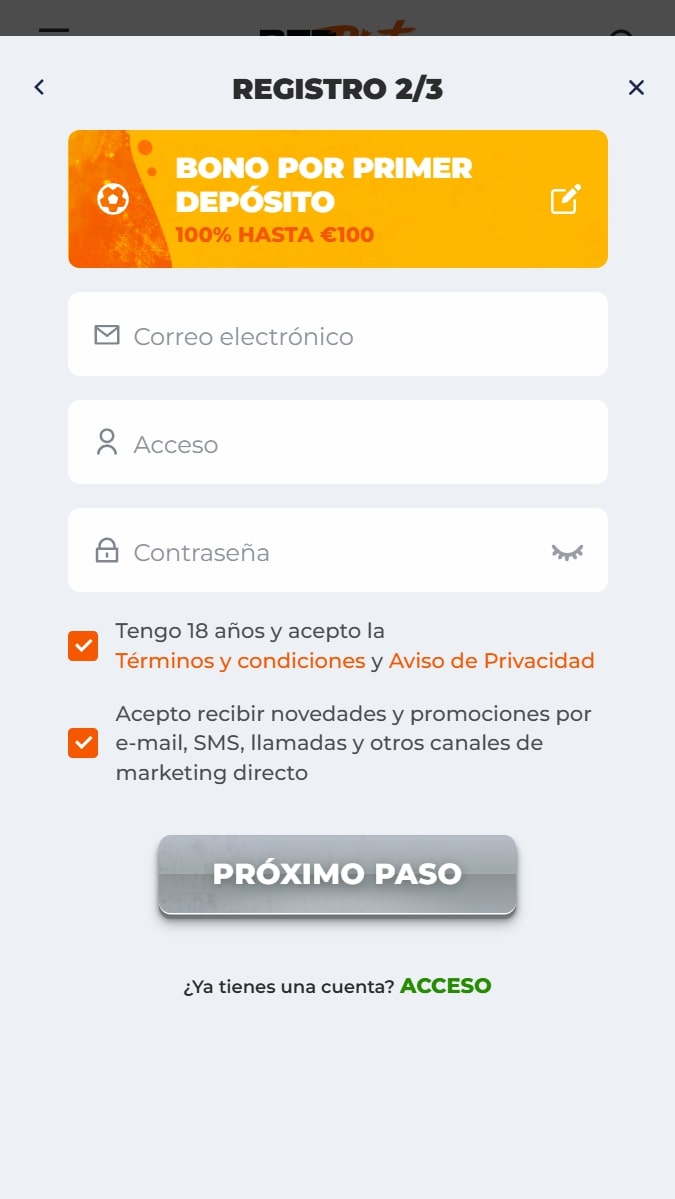This screenshot has height=1199, width=675.
Task: Tap the Acceso username field
Action: pos(338,442)
